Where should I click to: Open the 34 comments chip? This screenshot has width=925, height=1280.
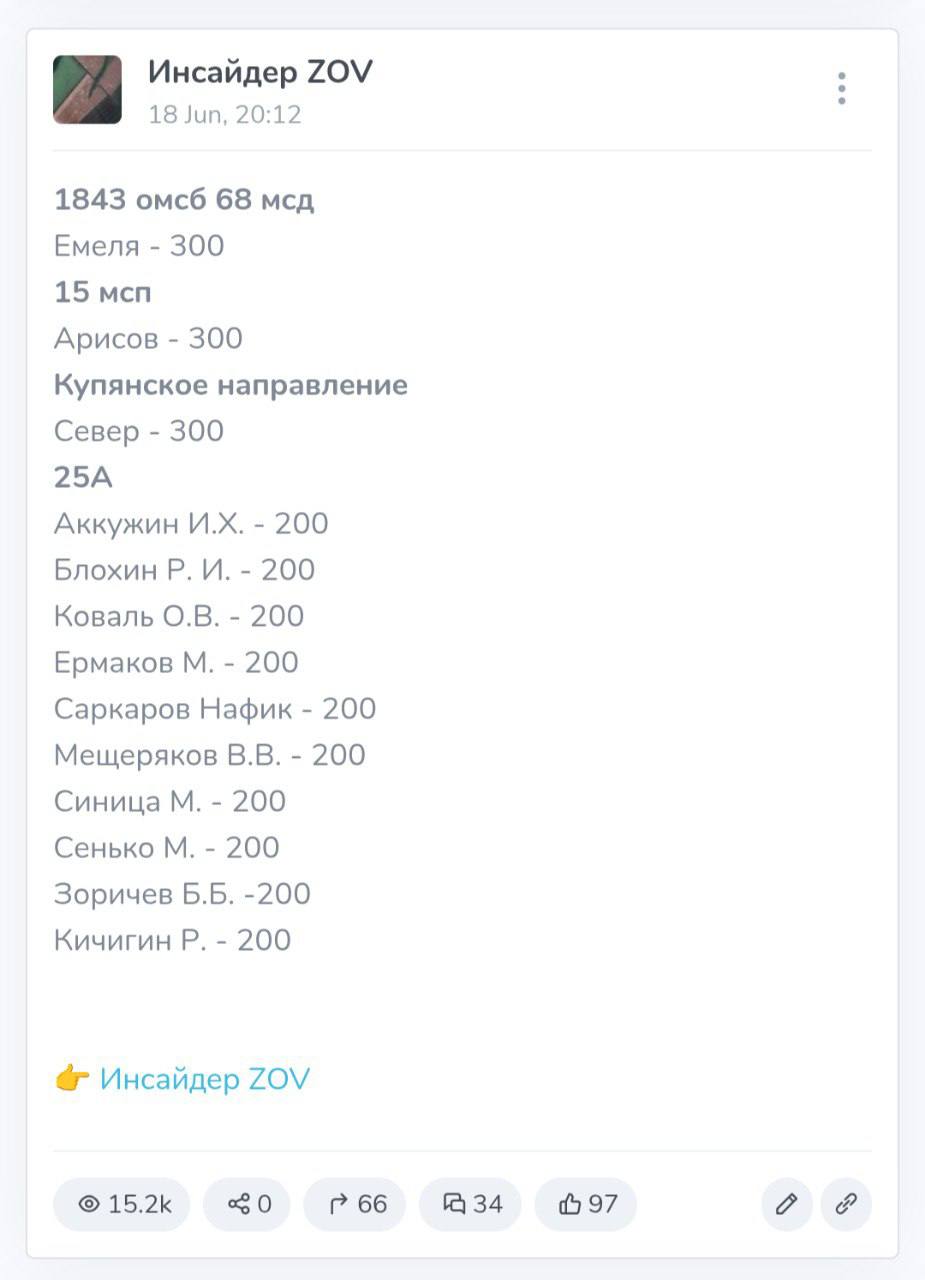pos(473,1204)
